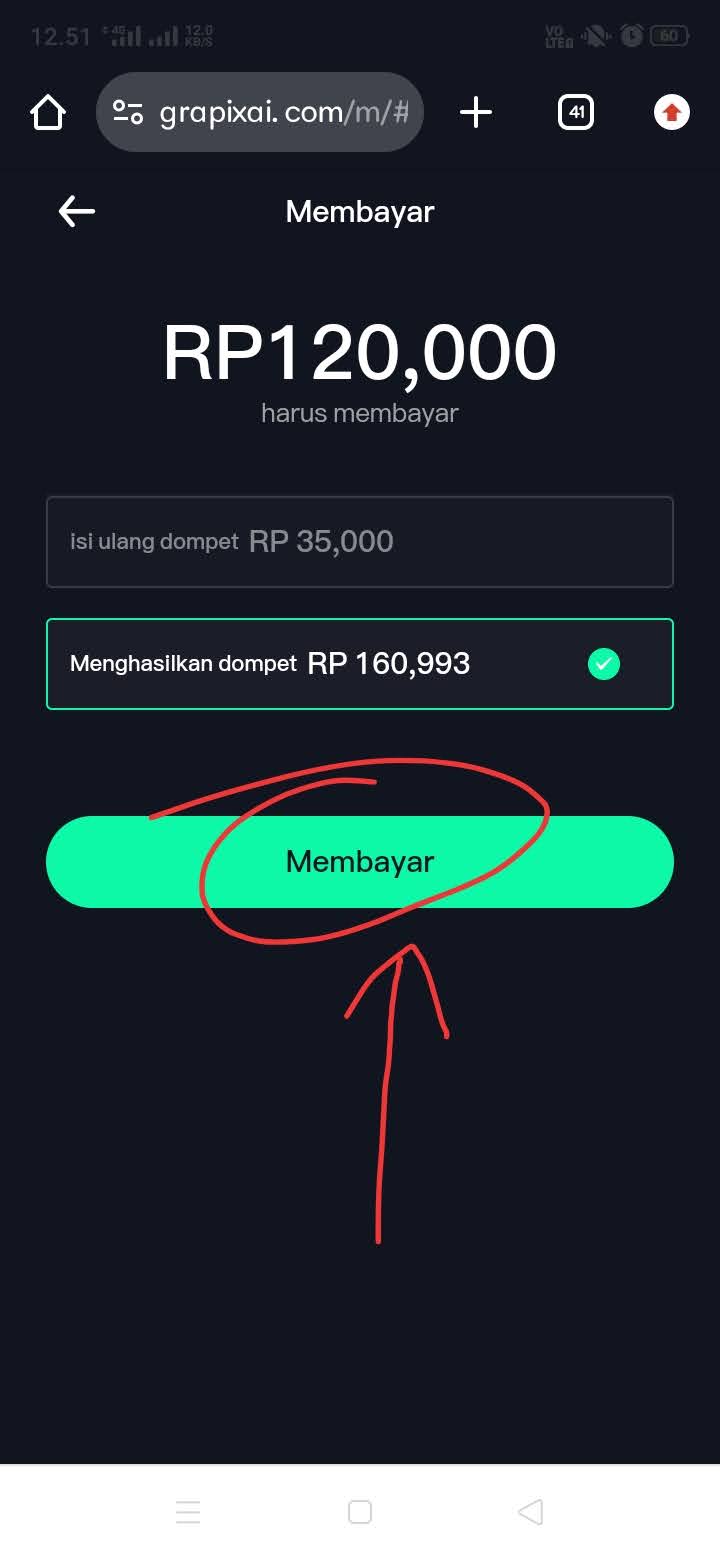Viewport: 720px width, 1560px height.
Task: Tap the site permissions icon in the address bar
Action: [127, 112]
